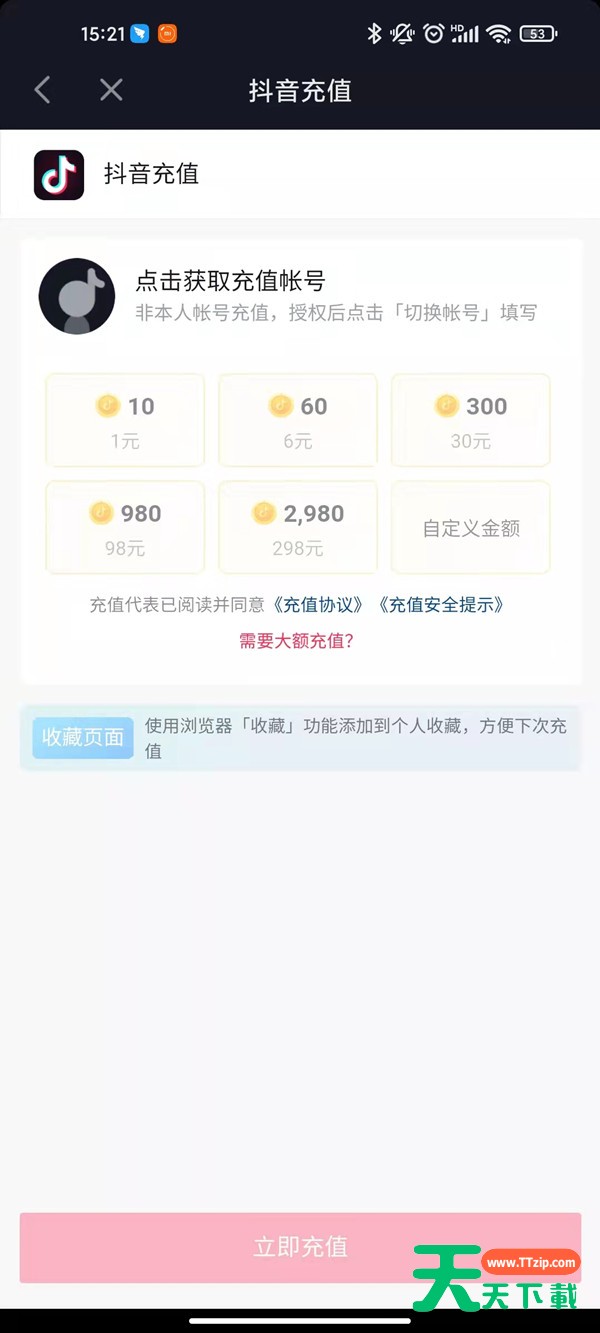The height and width of the screenshot is (1333, 600).
Task: Tap 立即充值 to recharge now
Action: tap(300, 1247)
